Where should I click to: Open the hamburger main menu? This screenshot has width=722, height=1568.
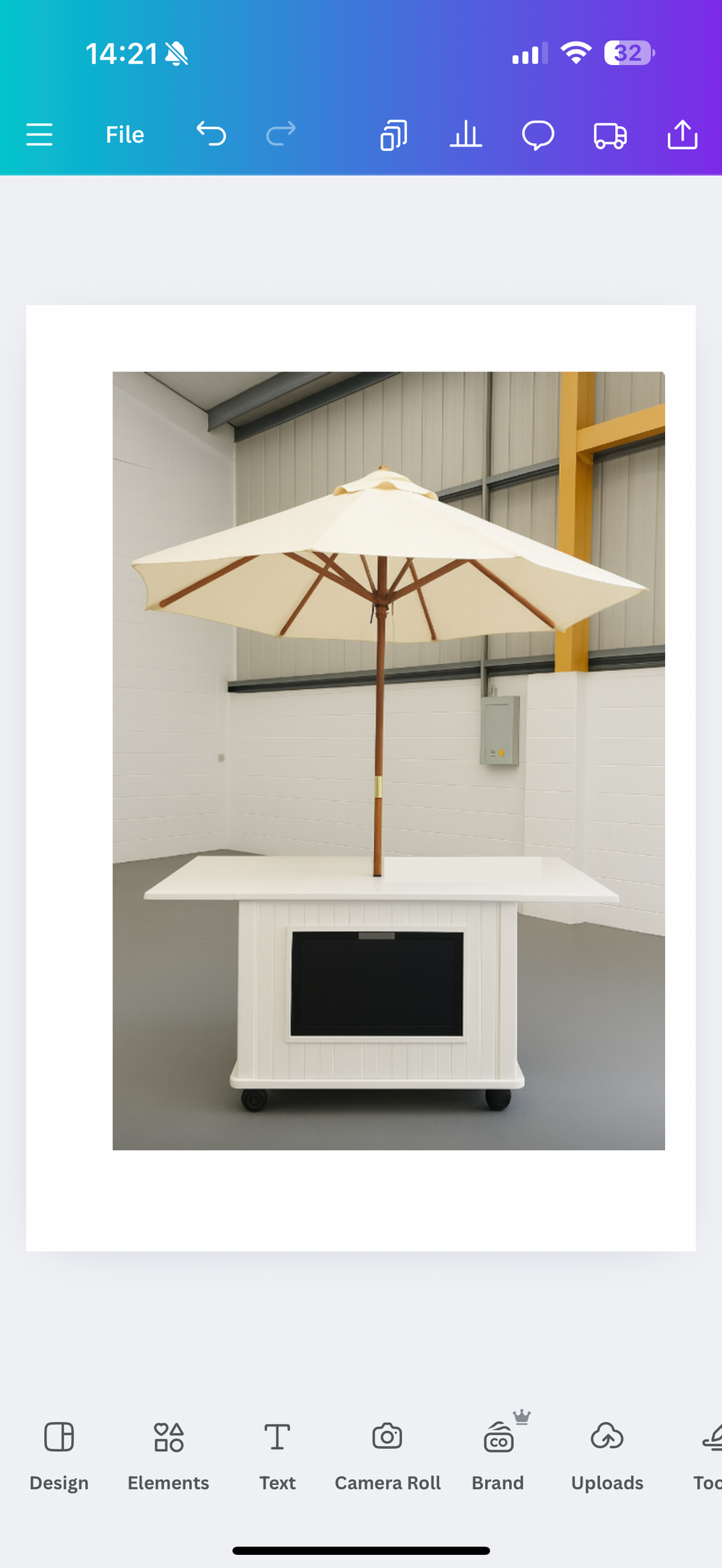tap(40, 134)
